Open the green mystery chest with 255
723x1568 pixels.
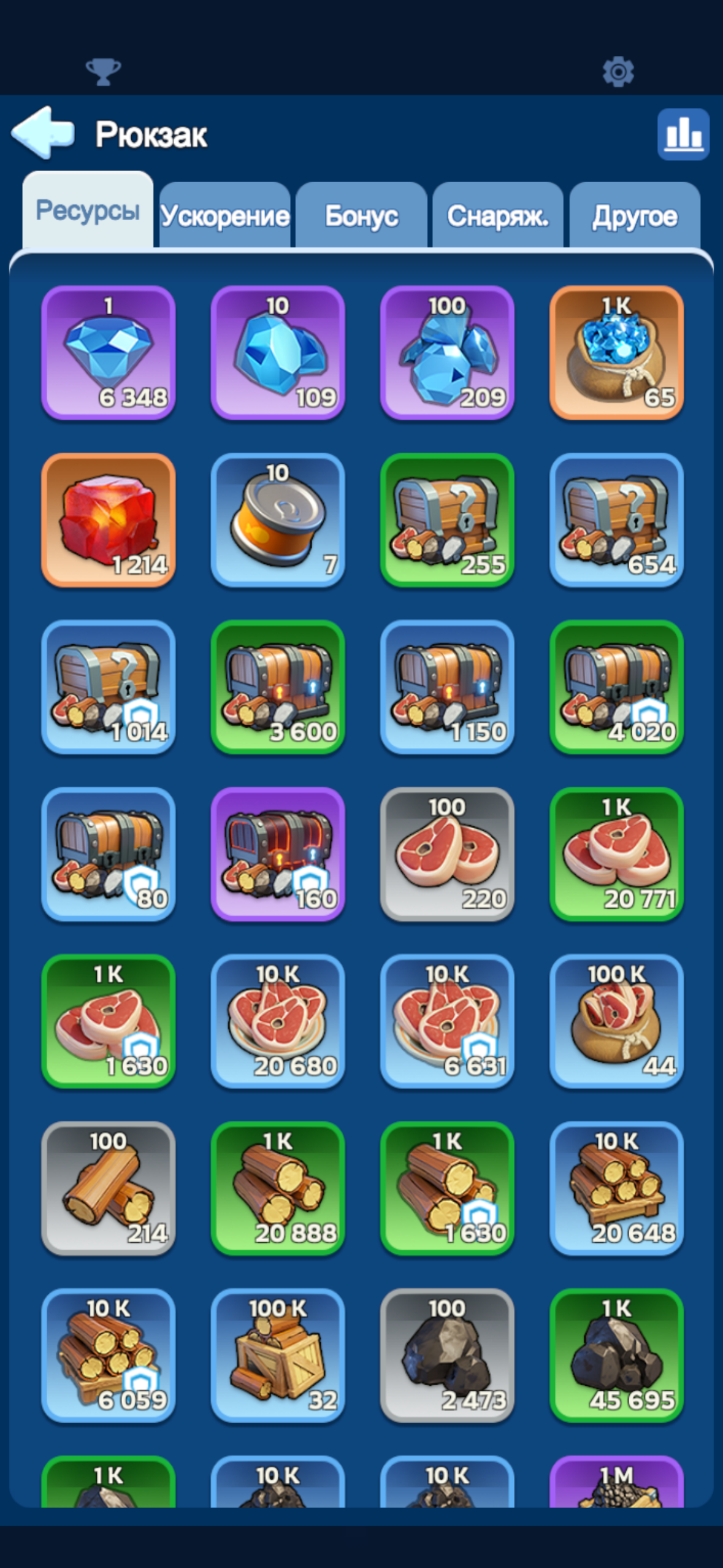(447, 520)
